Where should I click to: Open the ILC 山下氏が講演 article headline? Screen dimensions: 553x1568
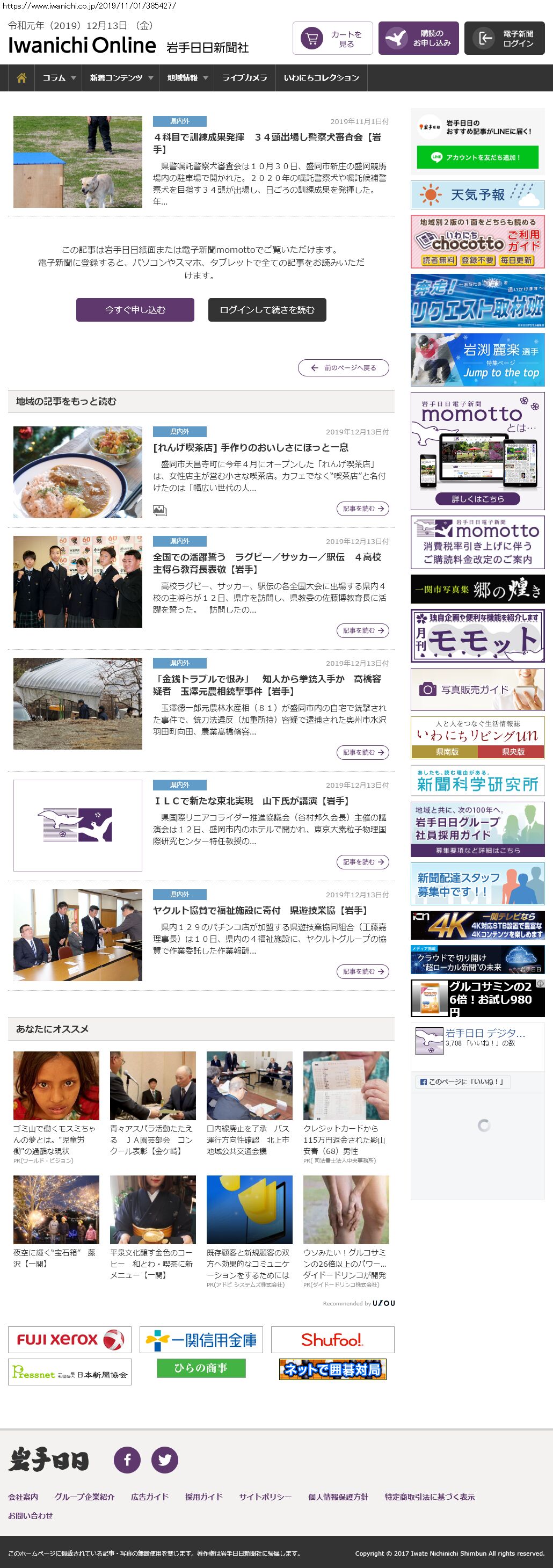pos(251,801)
